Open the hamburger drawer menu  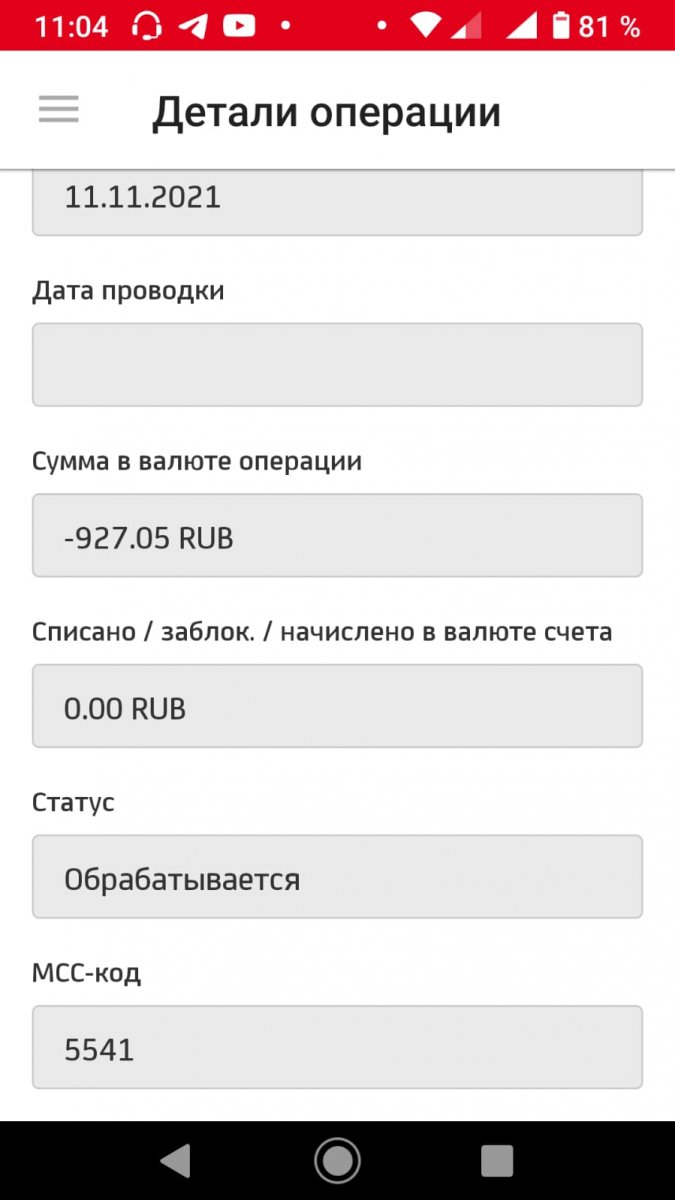pyautogui.click(x=59, y=109)
